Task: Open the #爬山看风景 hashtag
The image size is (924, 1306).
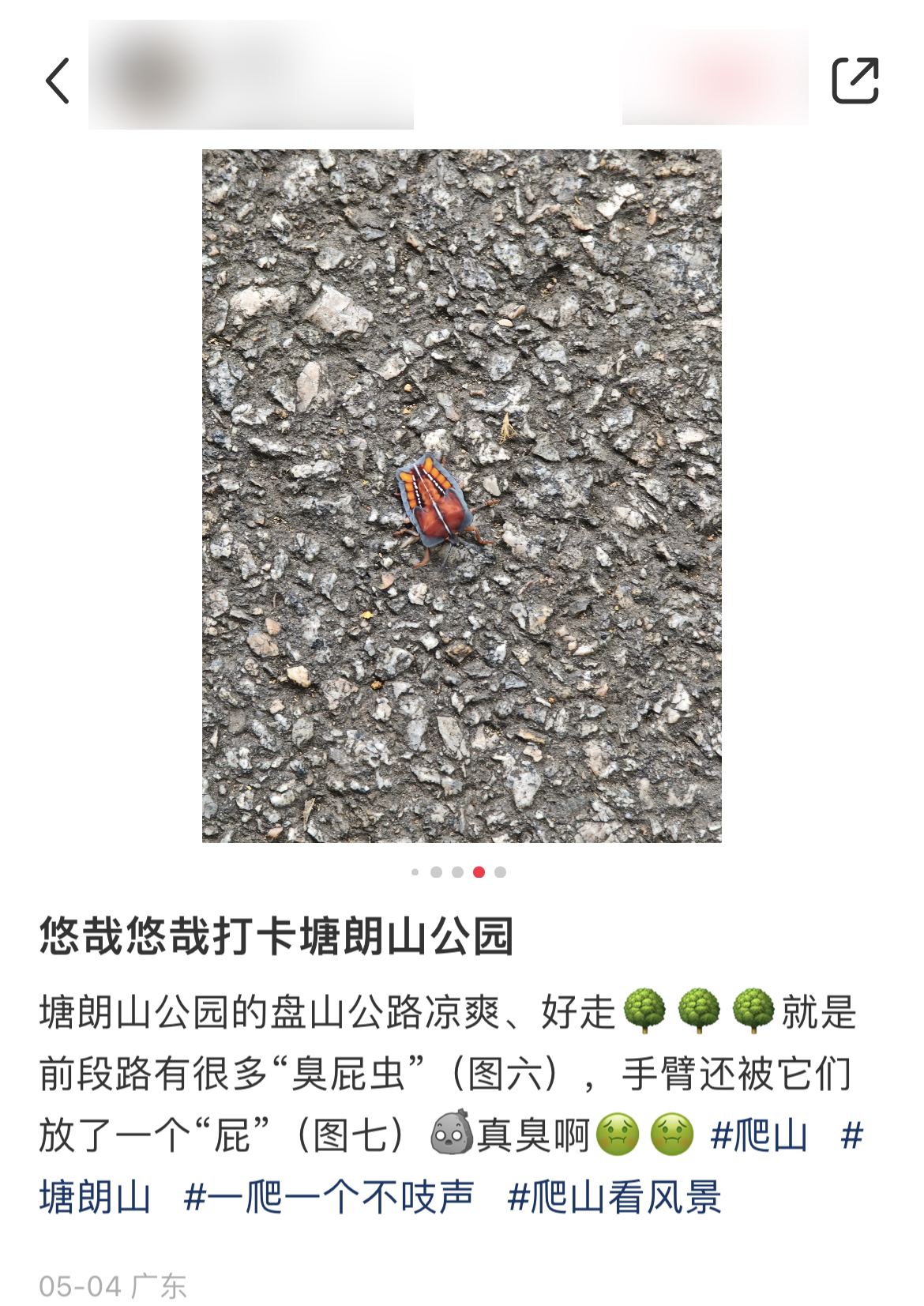Action: point(614,1197)
